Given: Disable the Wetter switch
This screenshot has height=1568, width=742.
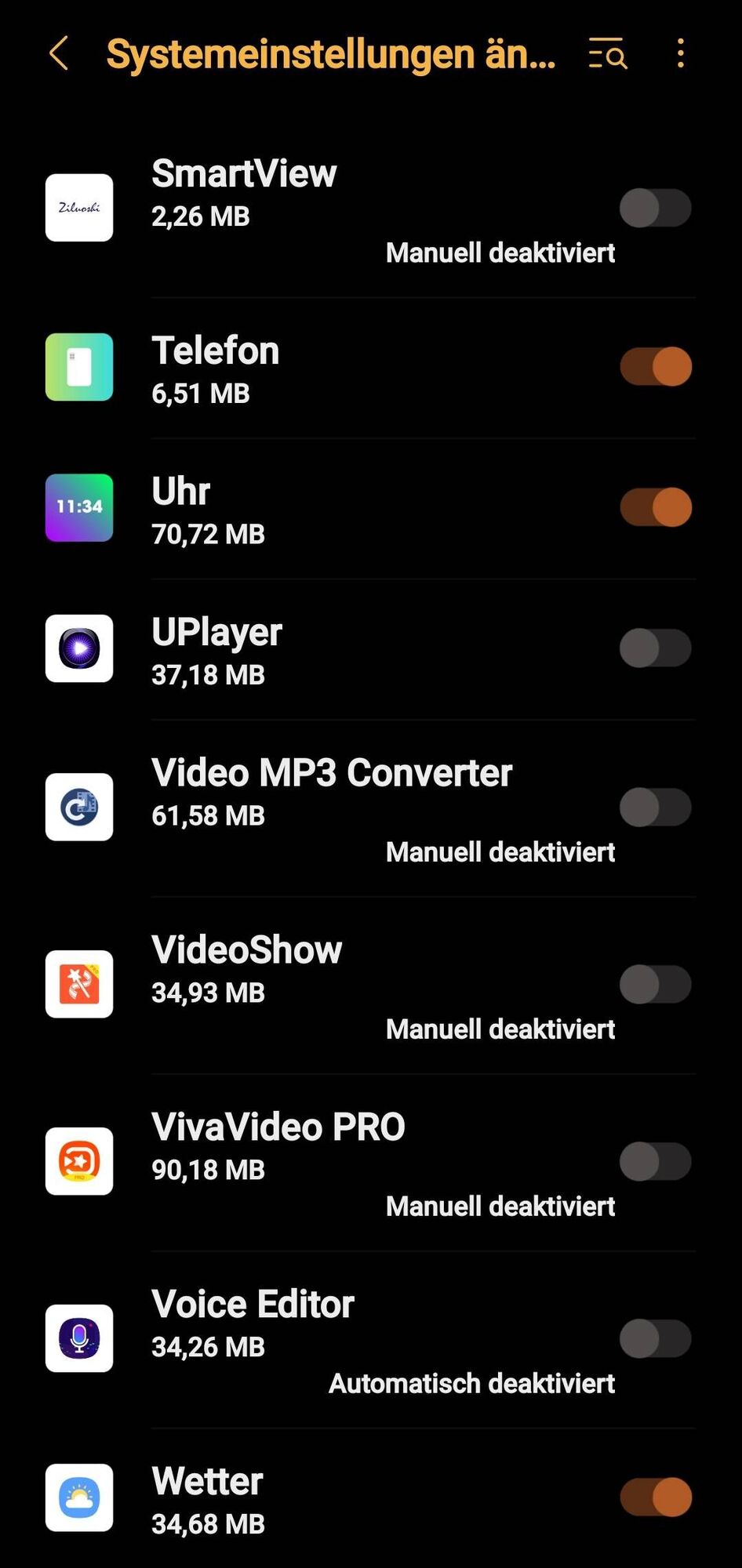Looking at the screenshot, I should 655,1497.
